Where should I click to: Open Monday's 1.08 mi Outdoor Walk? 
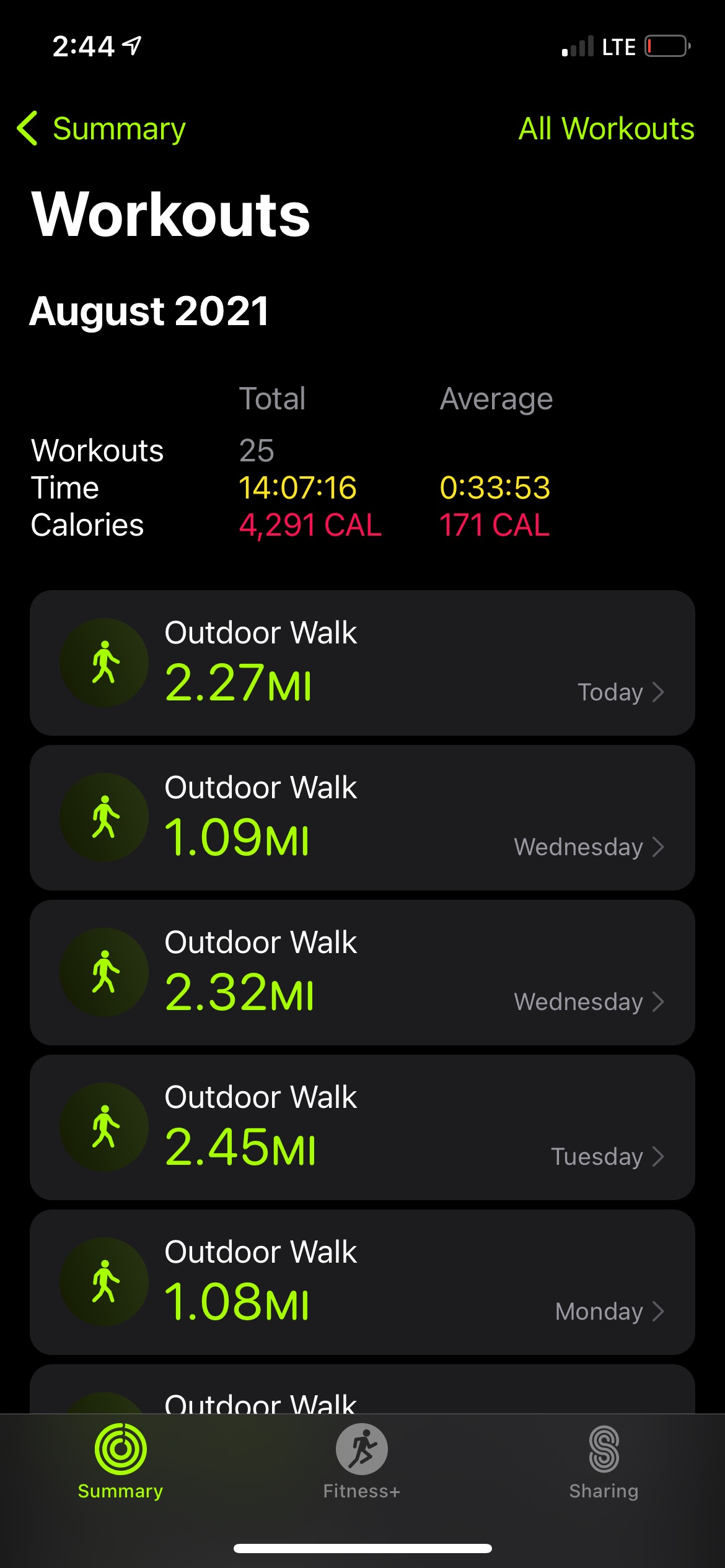coord(362,1282)
